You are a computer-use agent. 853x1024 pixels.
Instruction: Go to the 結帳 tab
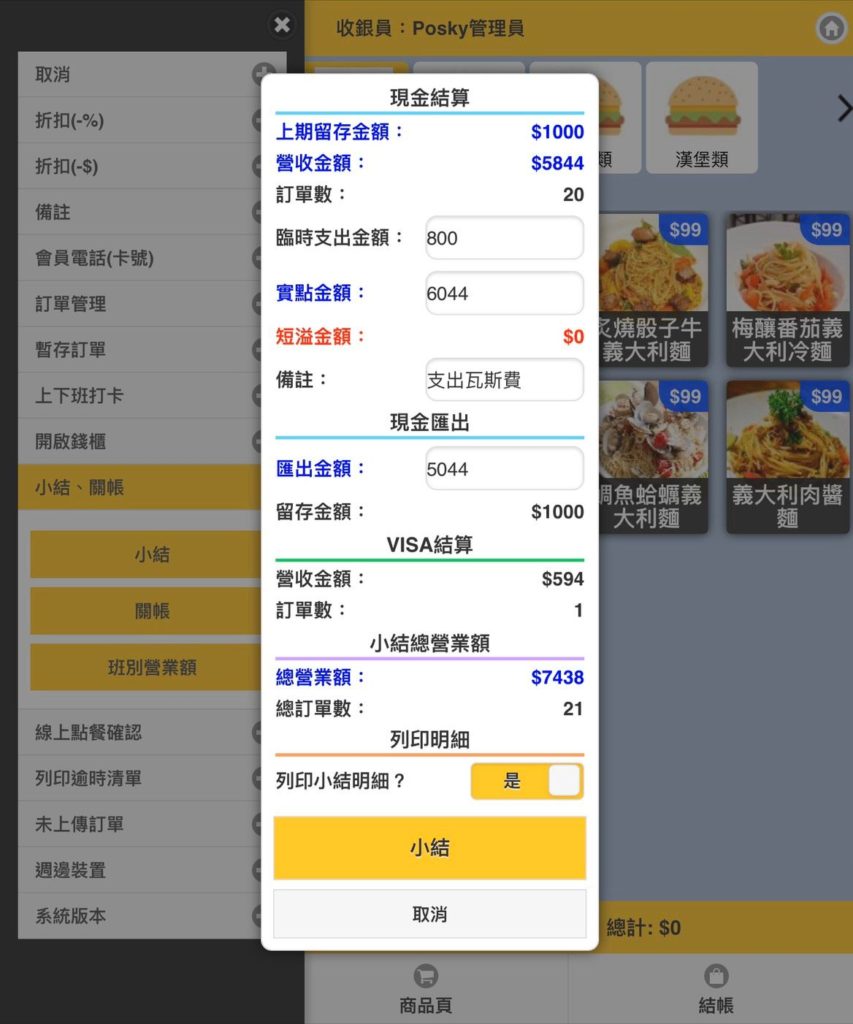coord(716,988)
